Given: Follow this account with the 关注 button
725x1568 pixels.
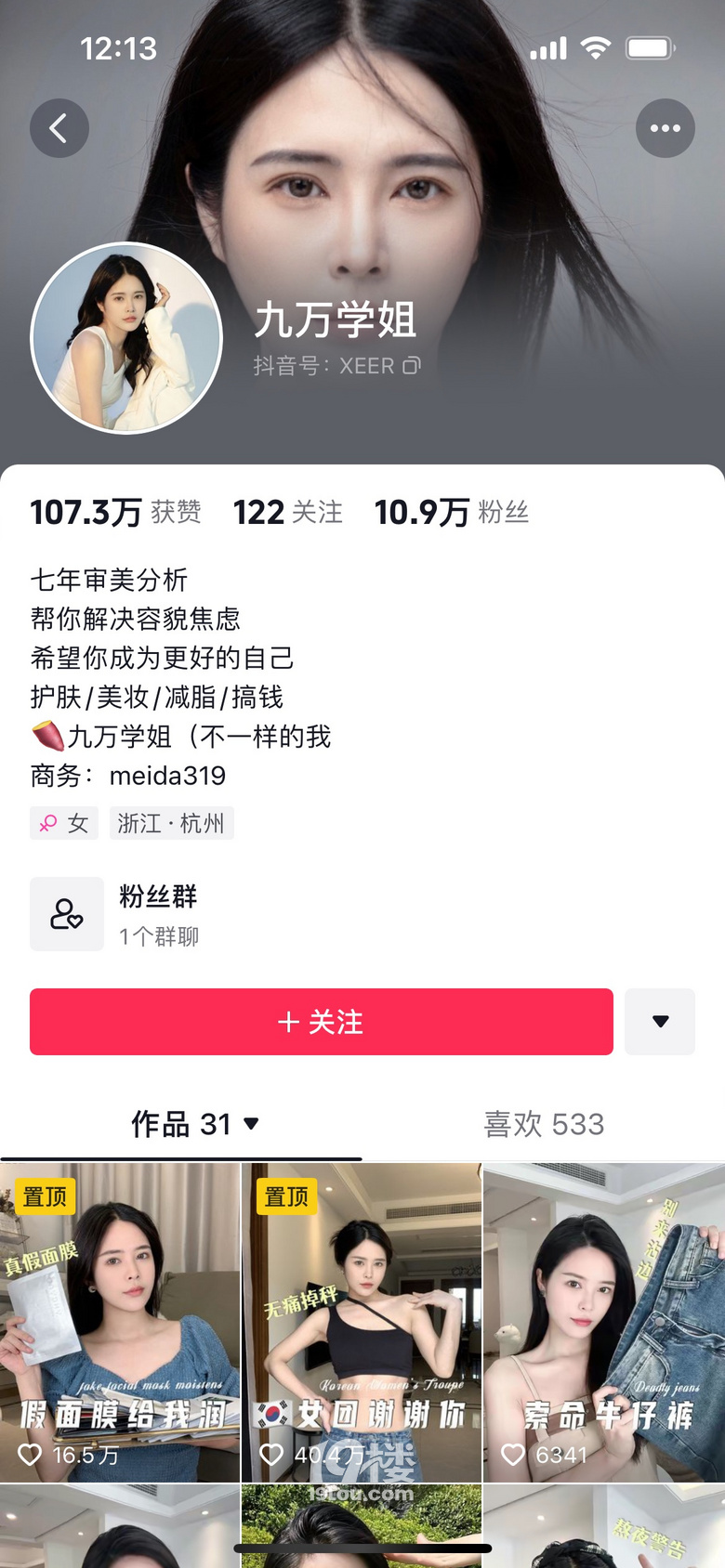Looking at the screenshot, I should (321, 1022).
